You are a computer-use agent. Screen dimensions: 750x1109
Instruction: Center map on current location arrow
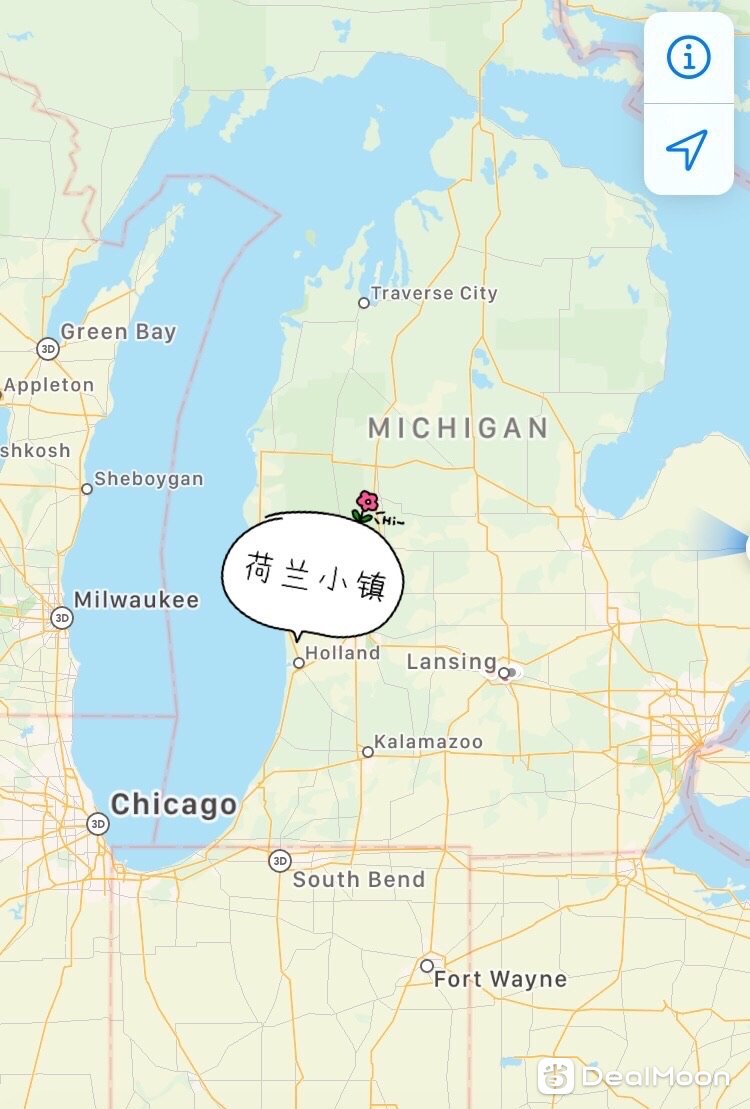688,150
